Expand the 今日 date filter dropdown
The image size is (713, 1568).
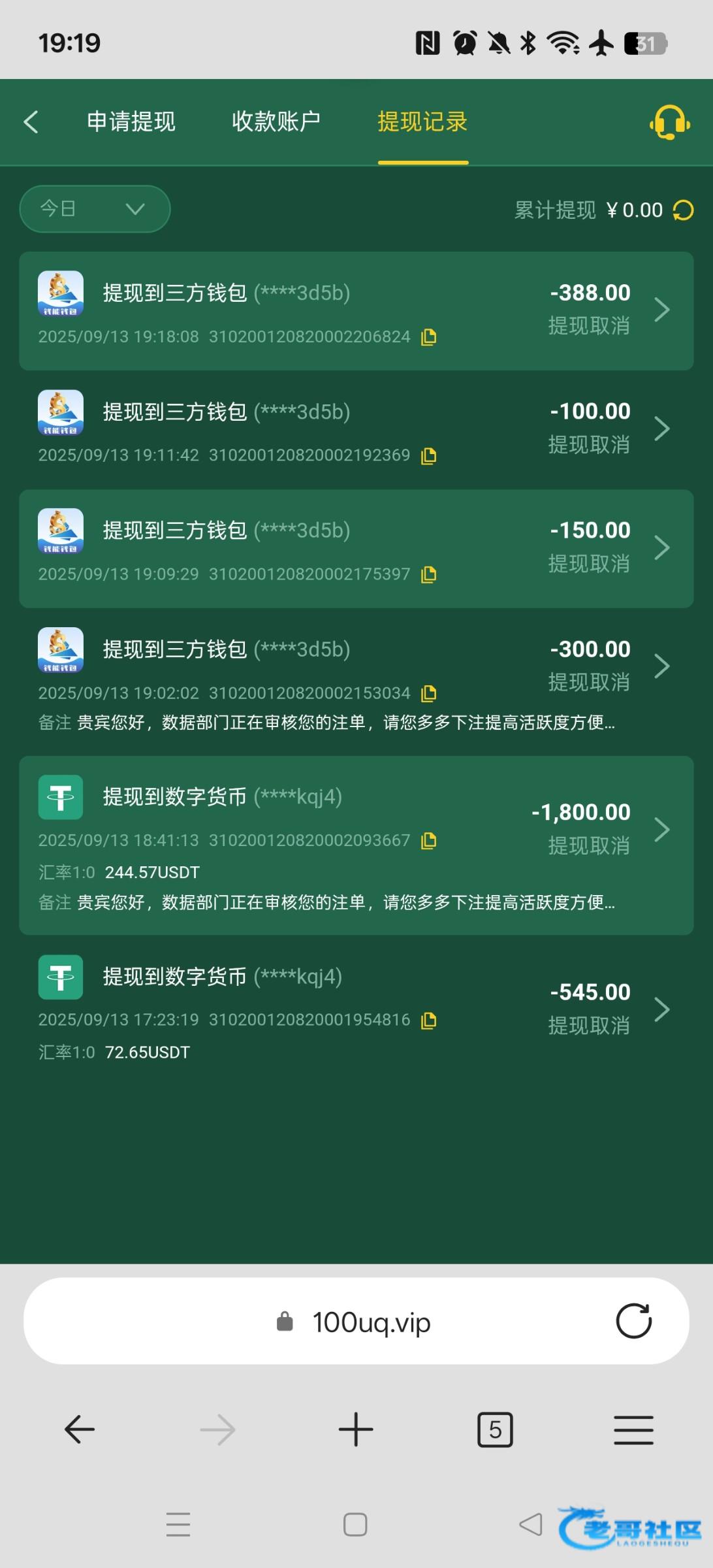click(95, 209)
